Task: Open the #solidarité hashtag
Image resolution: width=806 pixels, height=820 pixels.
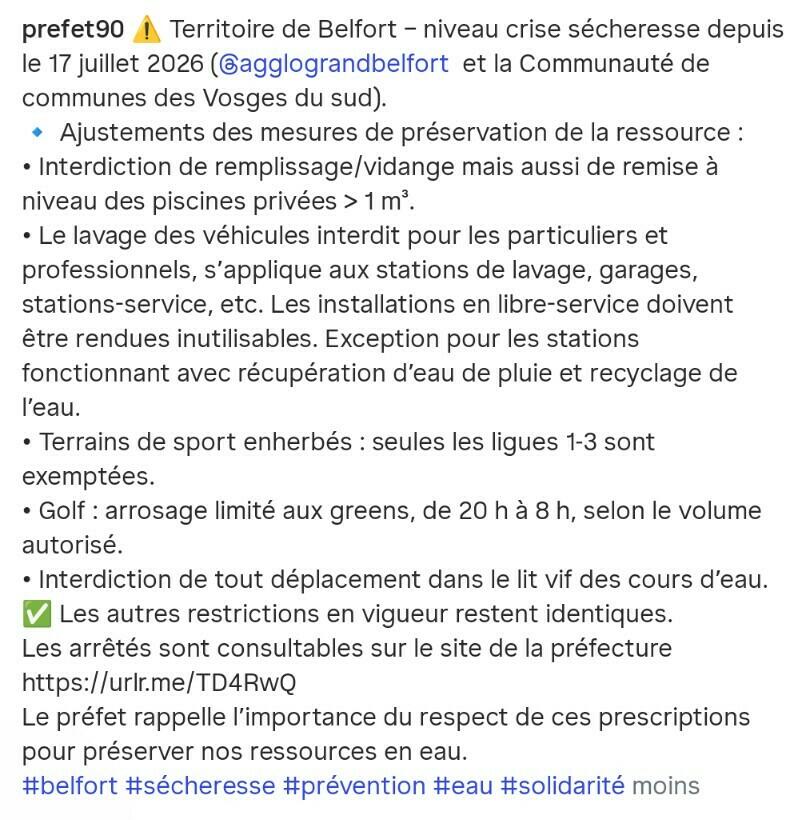Action: (563, 786)
